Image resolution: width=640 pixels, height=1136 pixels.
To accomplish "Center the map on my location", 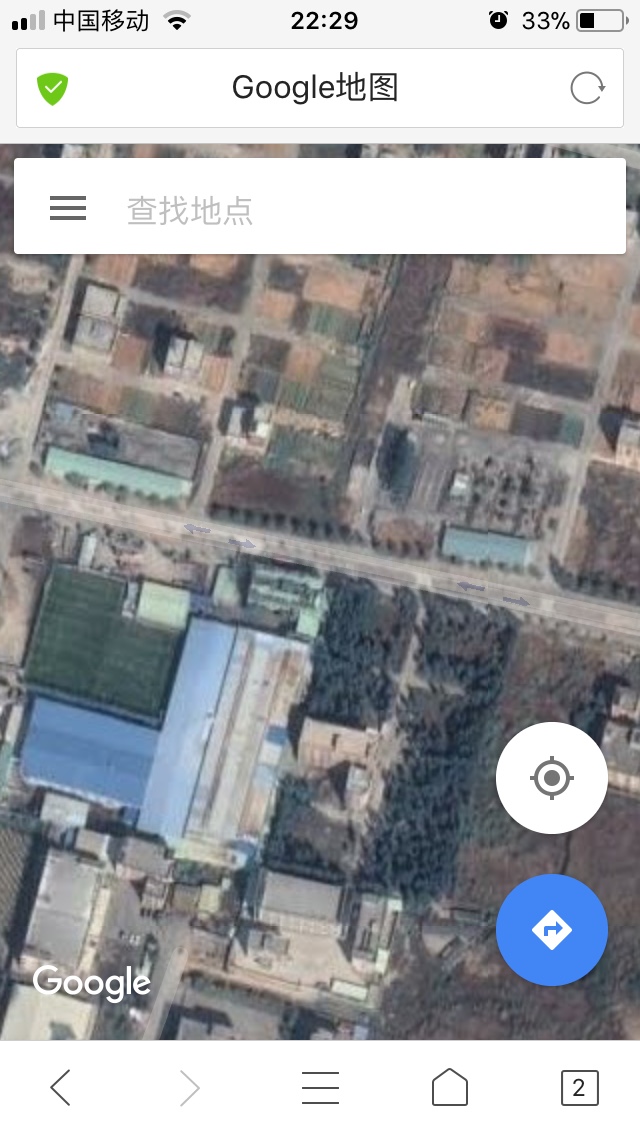I will [x=551, y=777].
